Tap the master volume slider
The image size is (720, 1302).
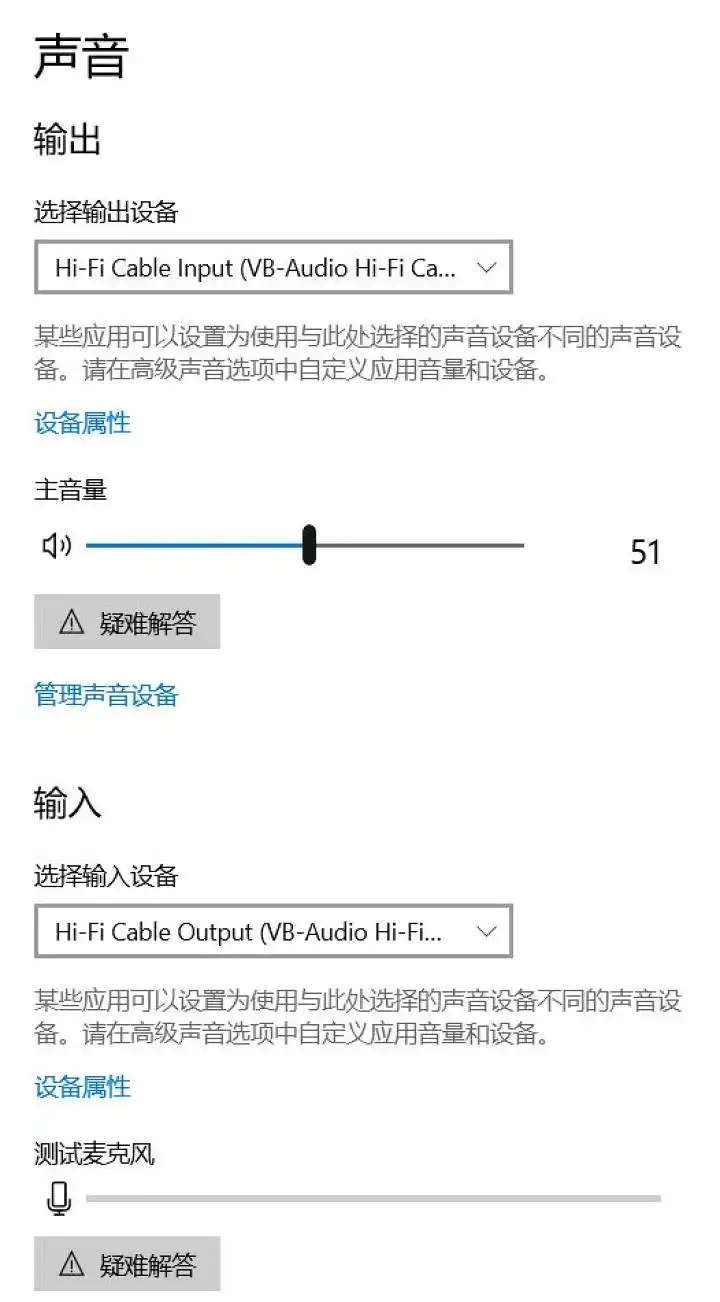point(309,545)
